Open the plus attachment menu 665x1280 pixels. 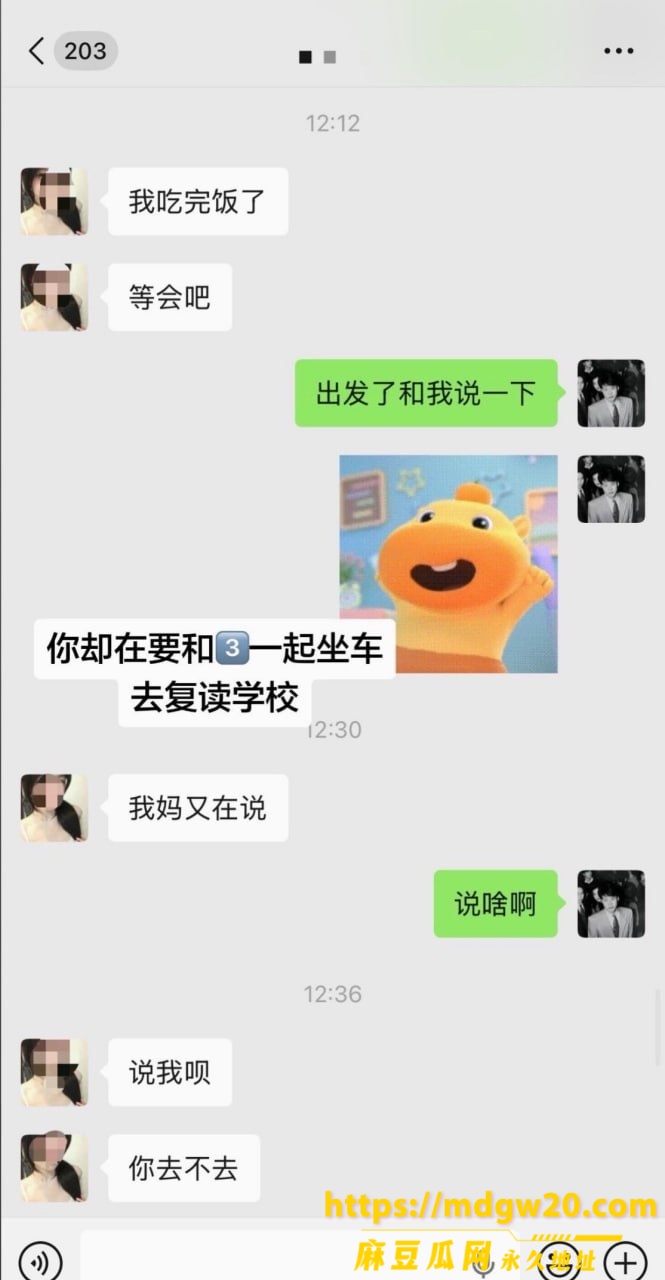[x=627, y=1259]
